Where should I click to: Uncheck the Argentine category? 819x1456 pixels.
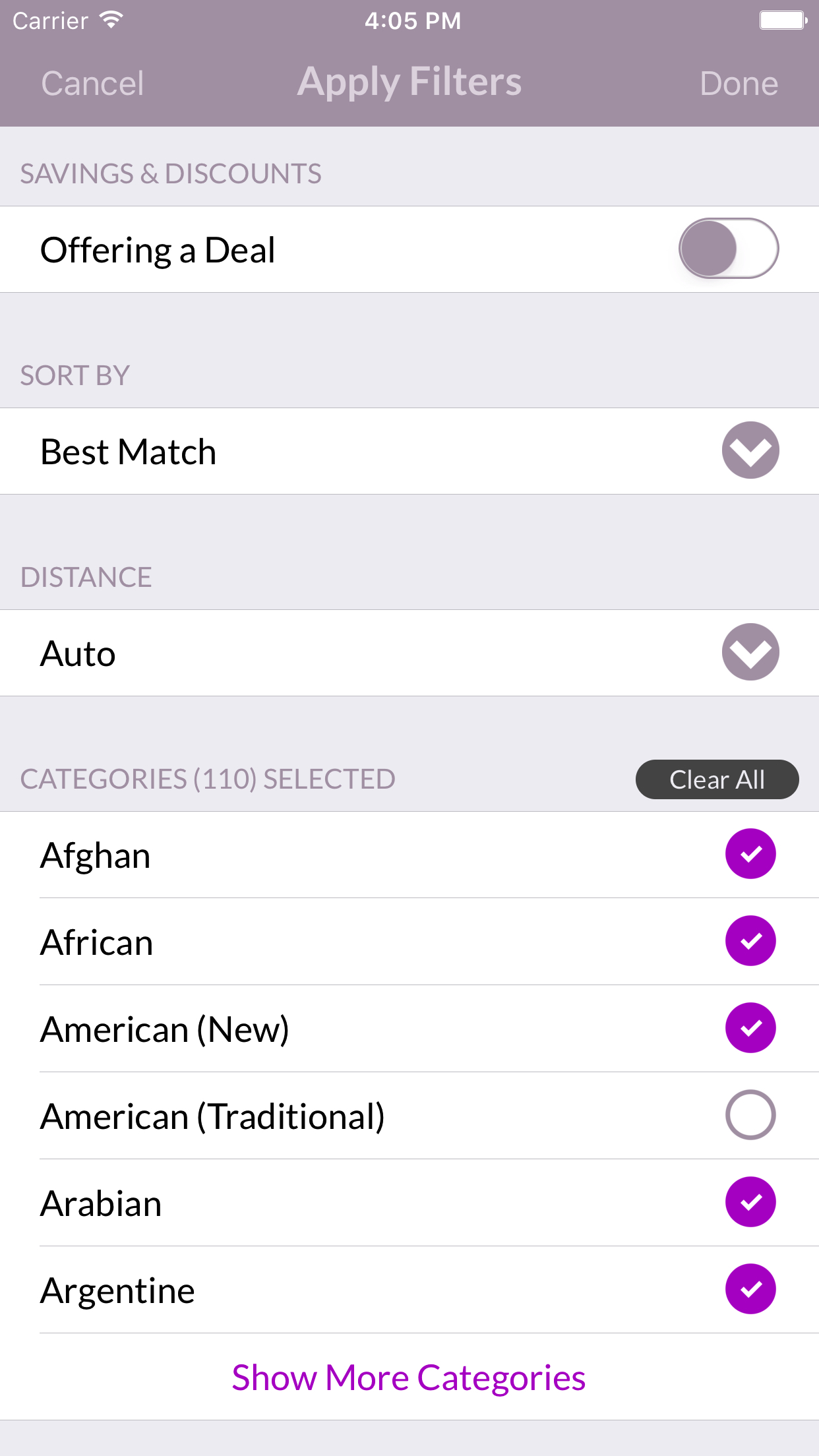[750, 1289]
